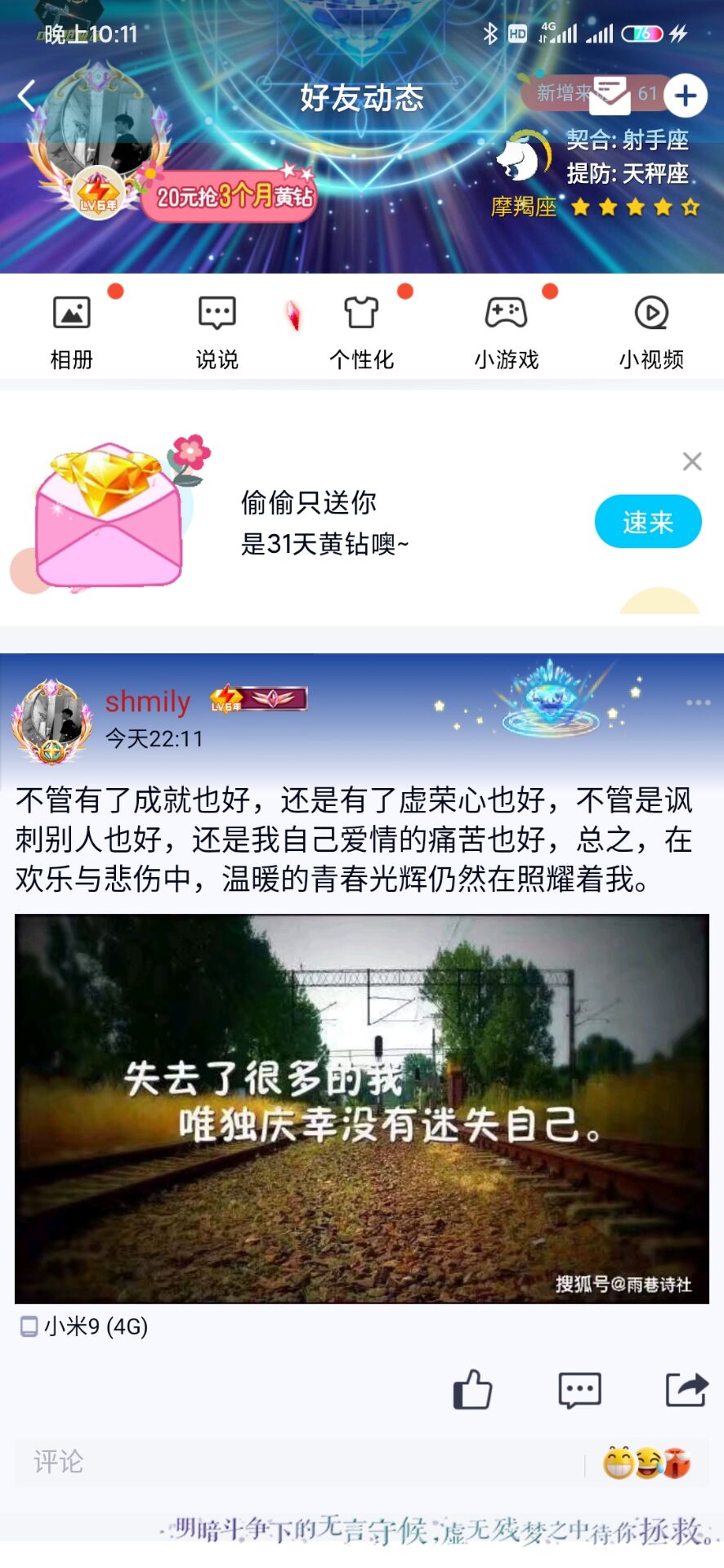Share shmily's post
The width and height of the screenshot is (724, 1568).
coord(686,1389)
